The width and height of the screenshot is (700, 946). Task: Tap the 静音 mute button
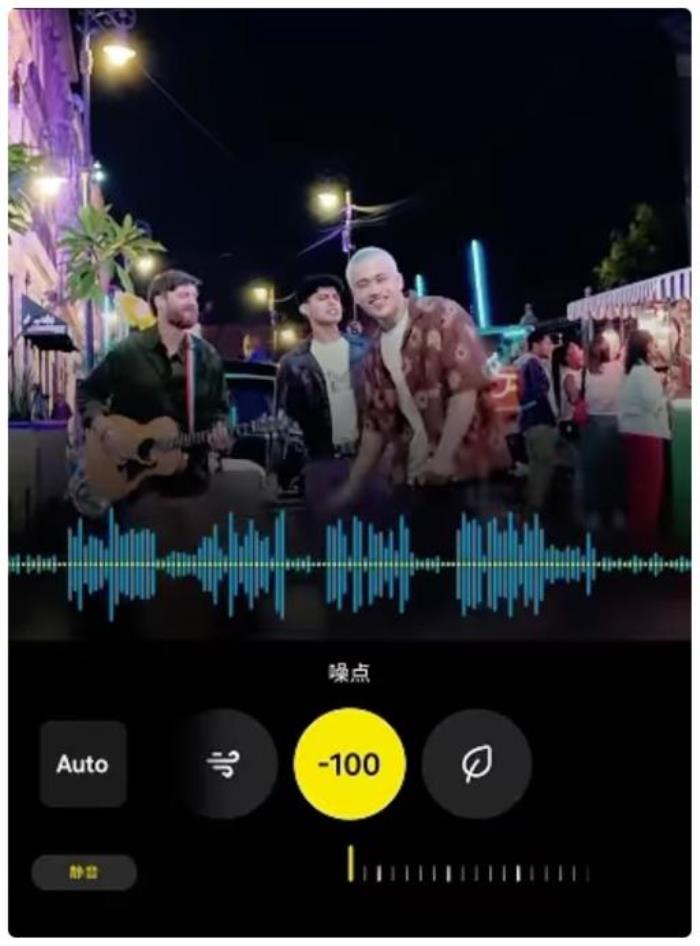84,872
